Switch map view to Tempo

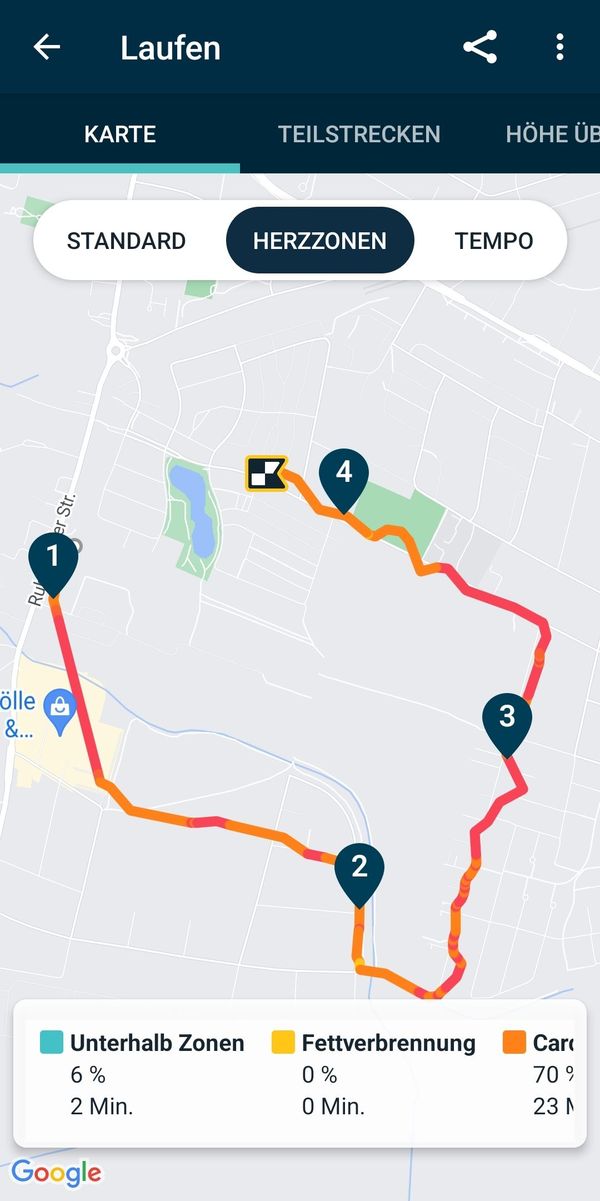tap(494, 241)
